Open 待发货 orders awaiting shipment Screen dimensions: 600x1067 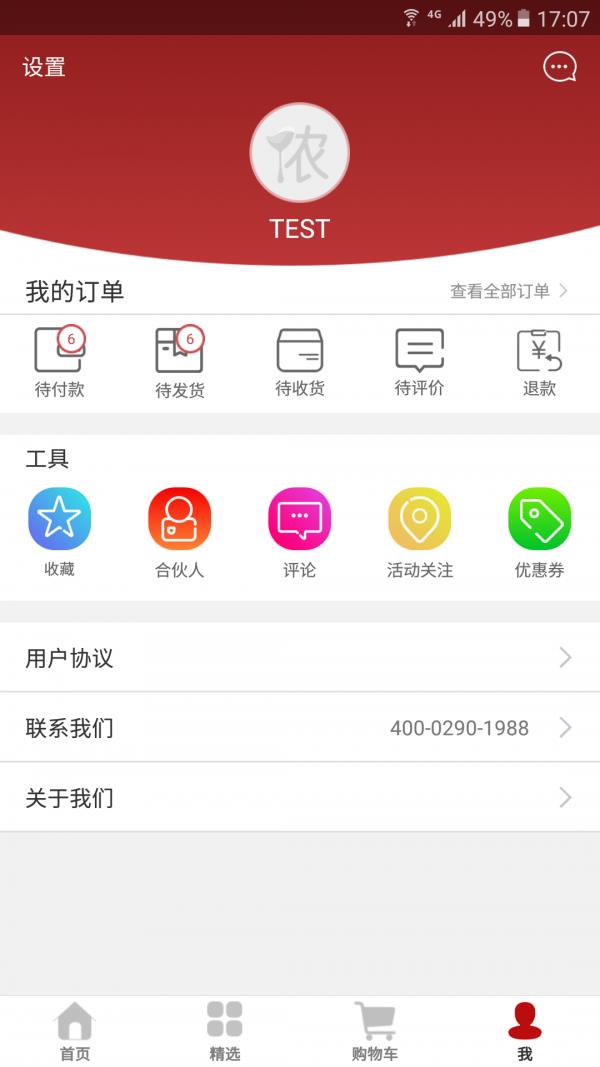click(x=180, y=363)
